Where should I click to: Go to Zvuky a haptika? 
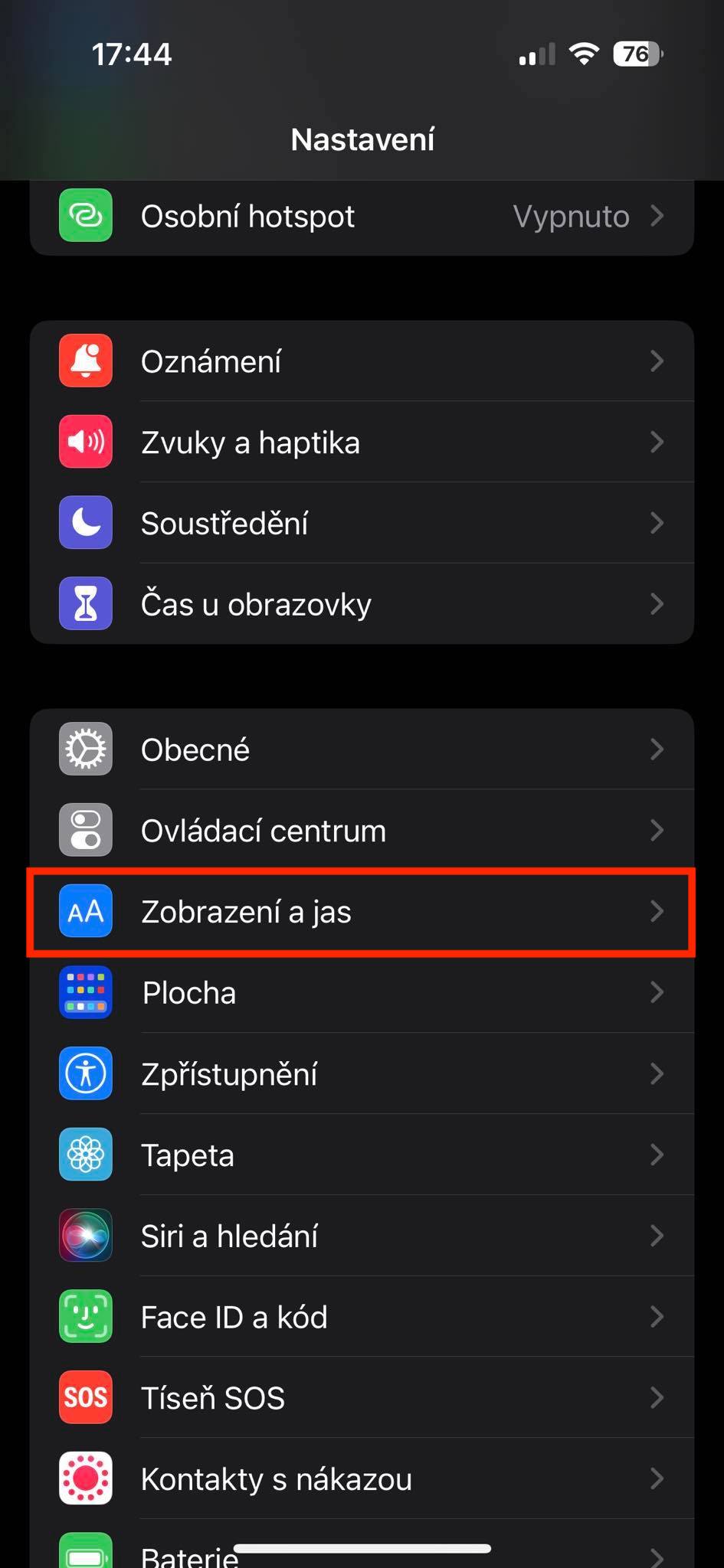[x=362, y=443]
